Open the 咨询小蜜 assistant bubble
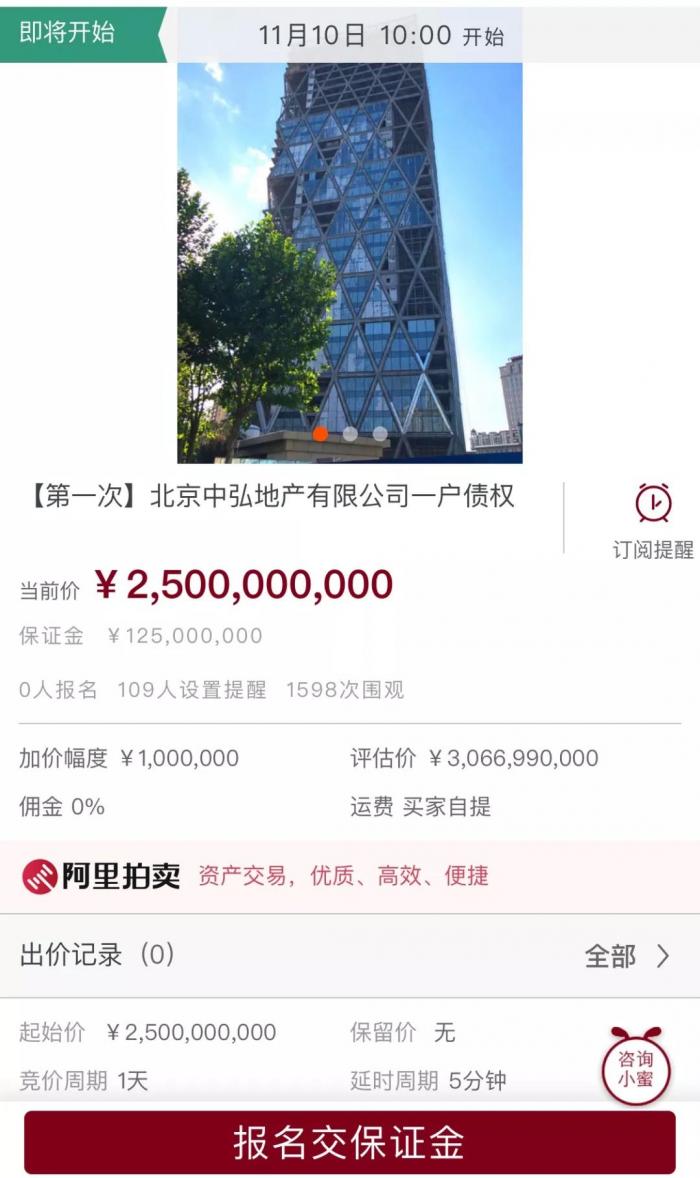The width and height of the screenshot is (700, 1178). (635, 1066)
